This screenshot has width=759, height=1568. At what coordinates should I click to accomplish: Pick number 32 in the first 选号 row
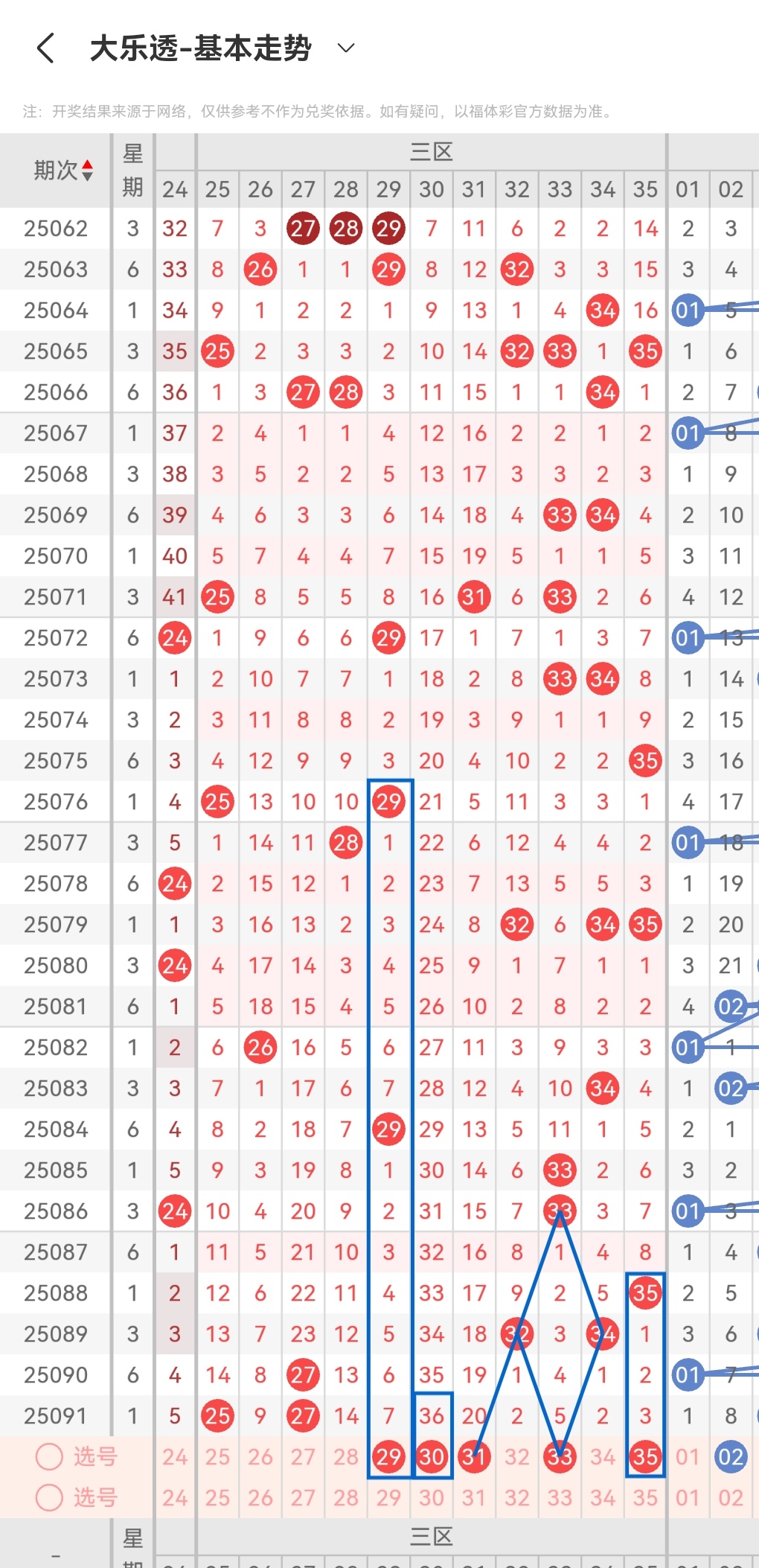517,1456
